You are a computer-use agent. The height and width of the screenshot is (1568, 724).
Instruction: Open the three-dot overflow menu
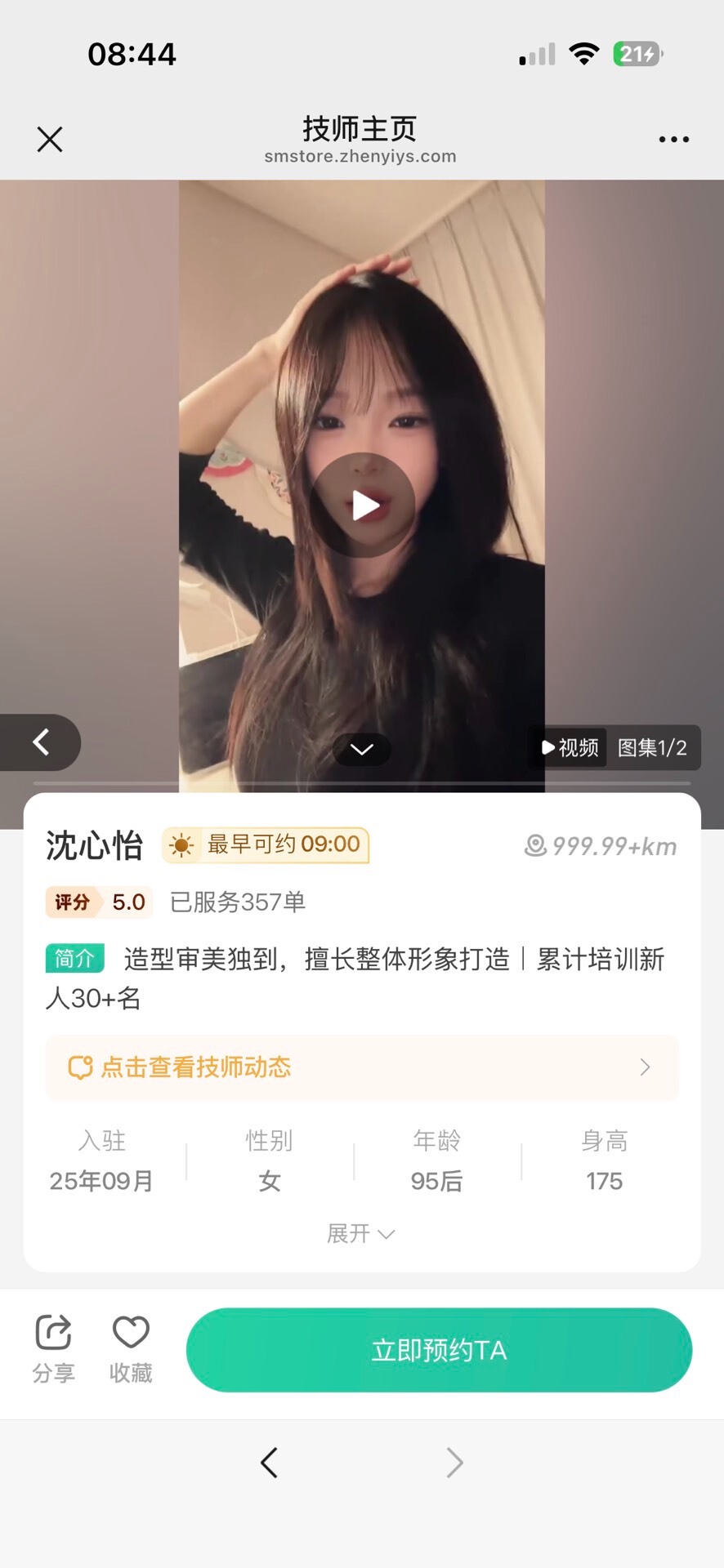pyautogui.click(x=673, y=140)
